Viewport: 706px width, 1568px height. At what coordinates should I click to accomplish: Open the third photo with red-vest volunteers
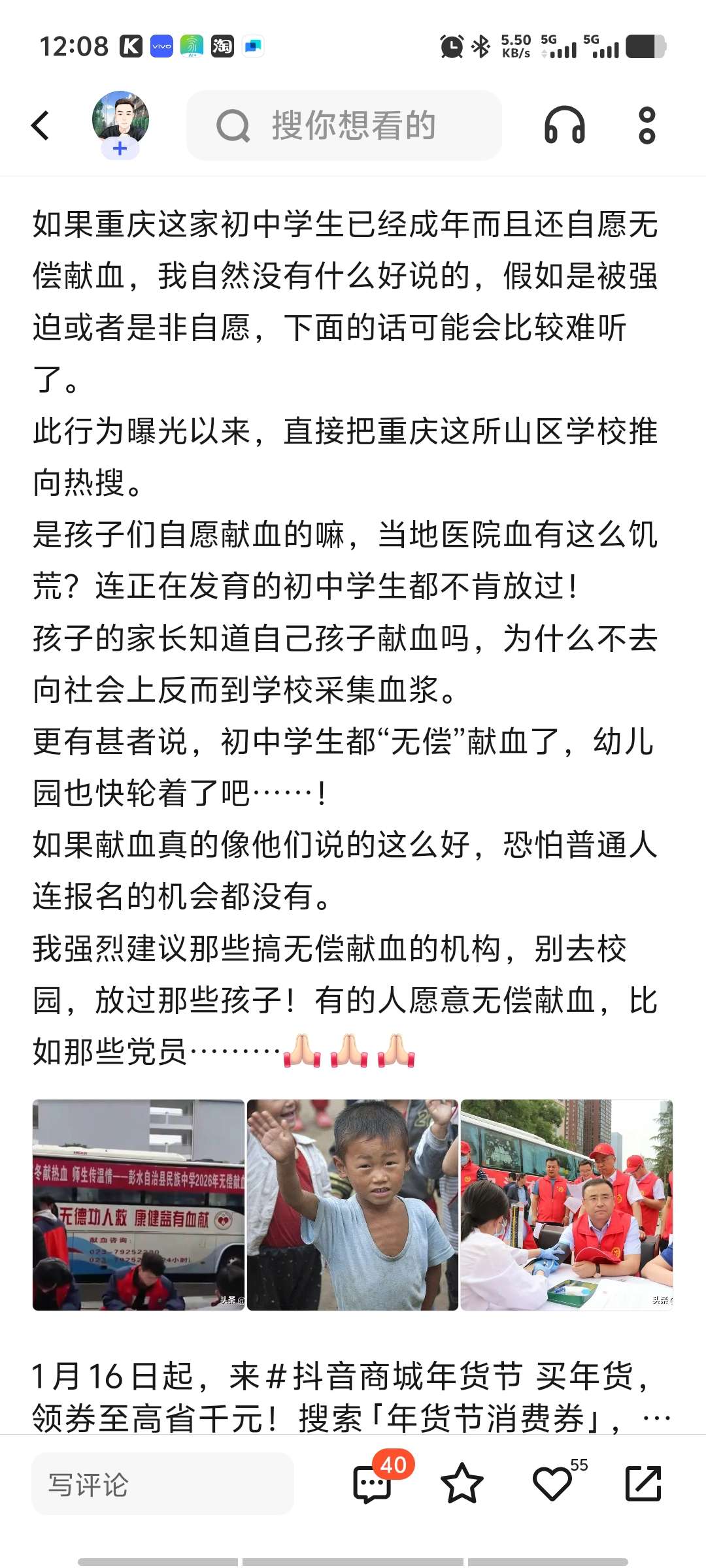point(566,1205)
